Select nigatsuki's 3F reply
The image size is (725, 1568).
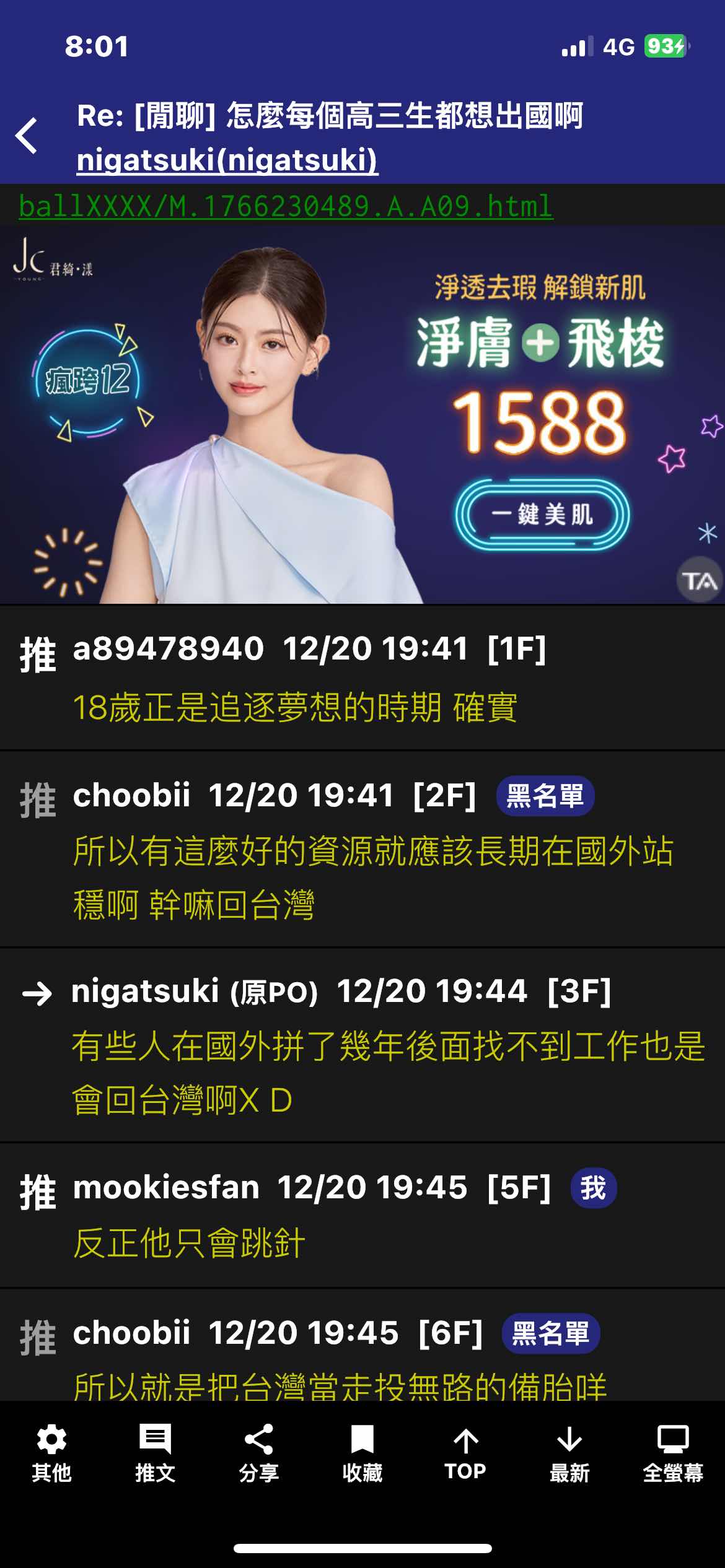coord(362,1045)
